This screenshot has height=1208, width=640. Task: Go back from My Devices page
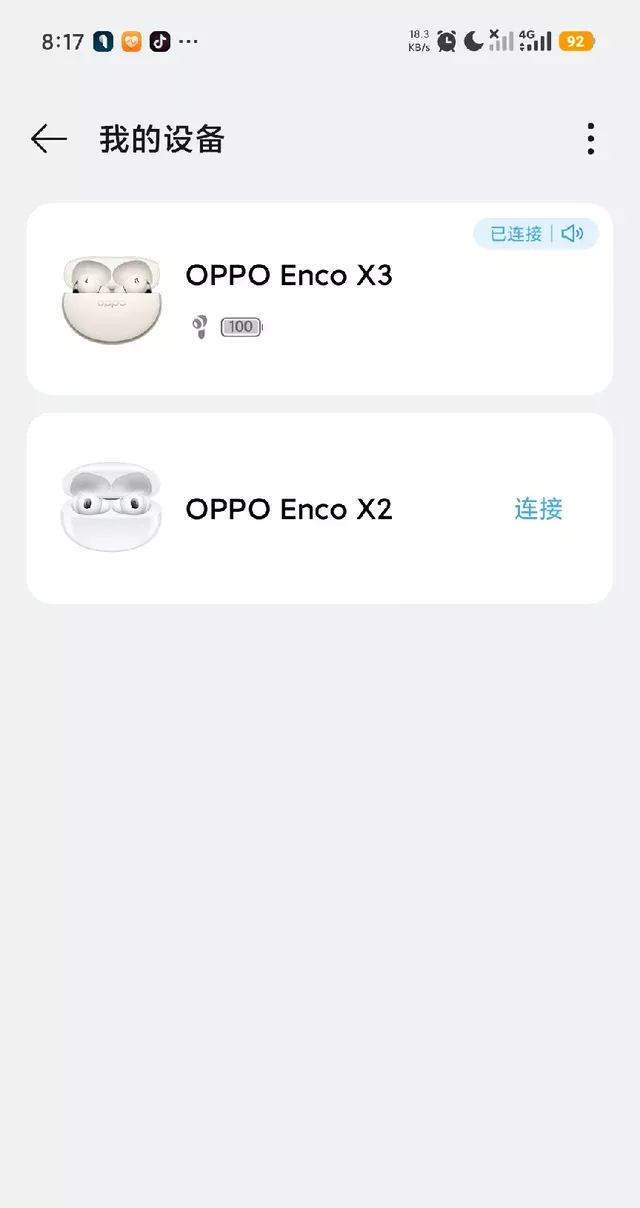pyautogui.click(x=48, y=139)
